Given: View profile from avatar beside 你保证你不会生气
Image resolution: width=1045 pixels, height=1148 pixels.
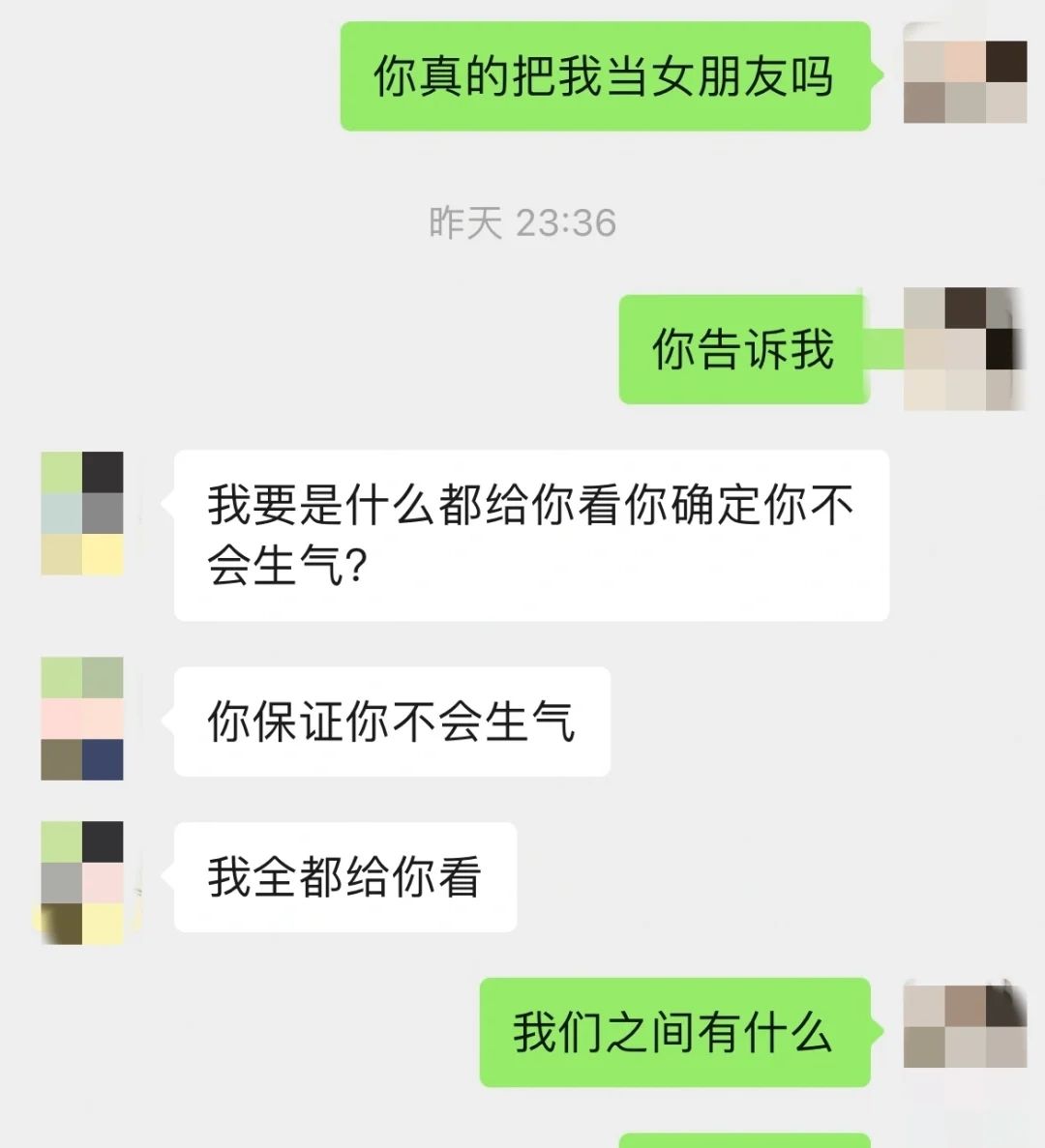Looking at the screenshot, I should 82,719.
